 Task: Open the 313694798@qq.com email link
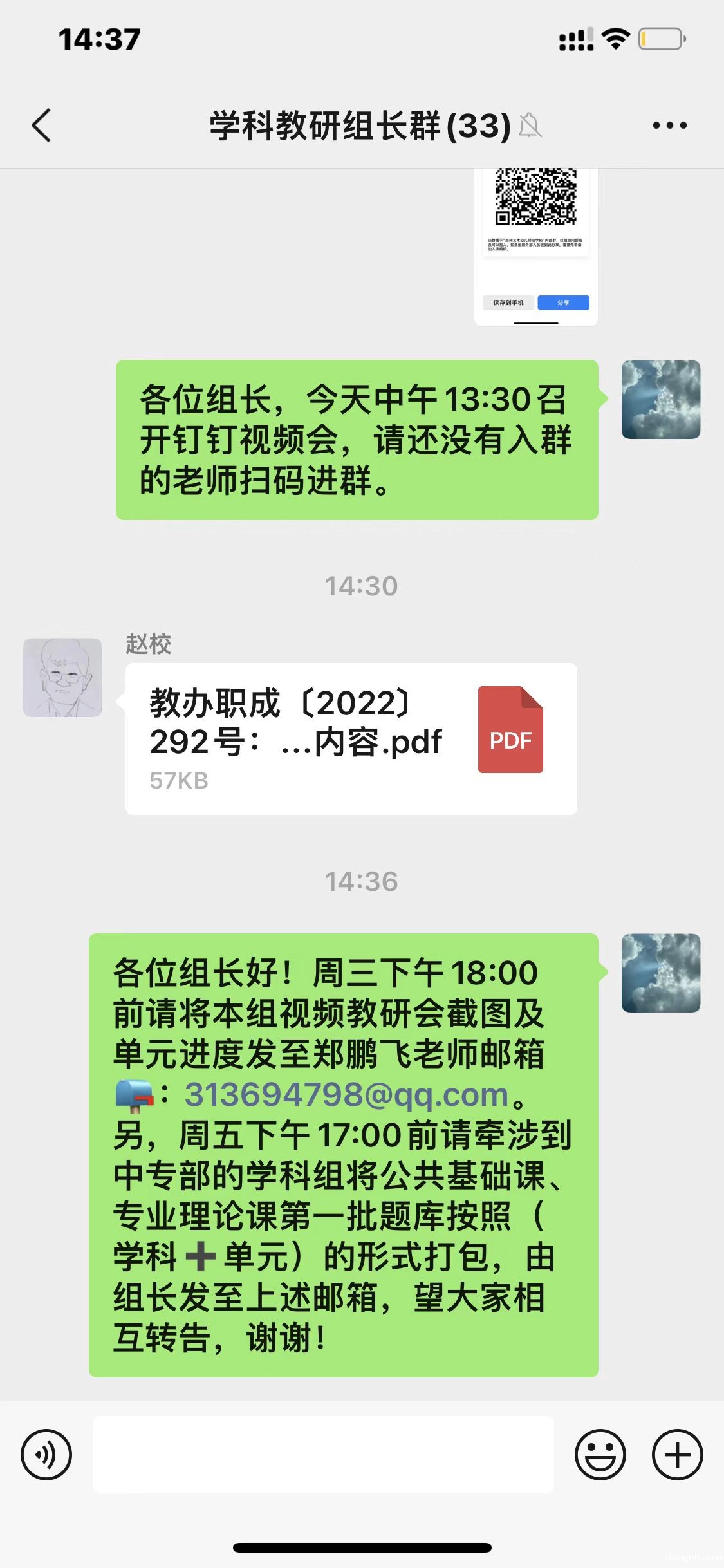[x=346, y=1095]
